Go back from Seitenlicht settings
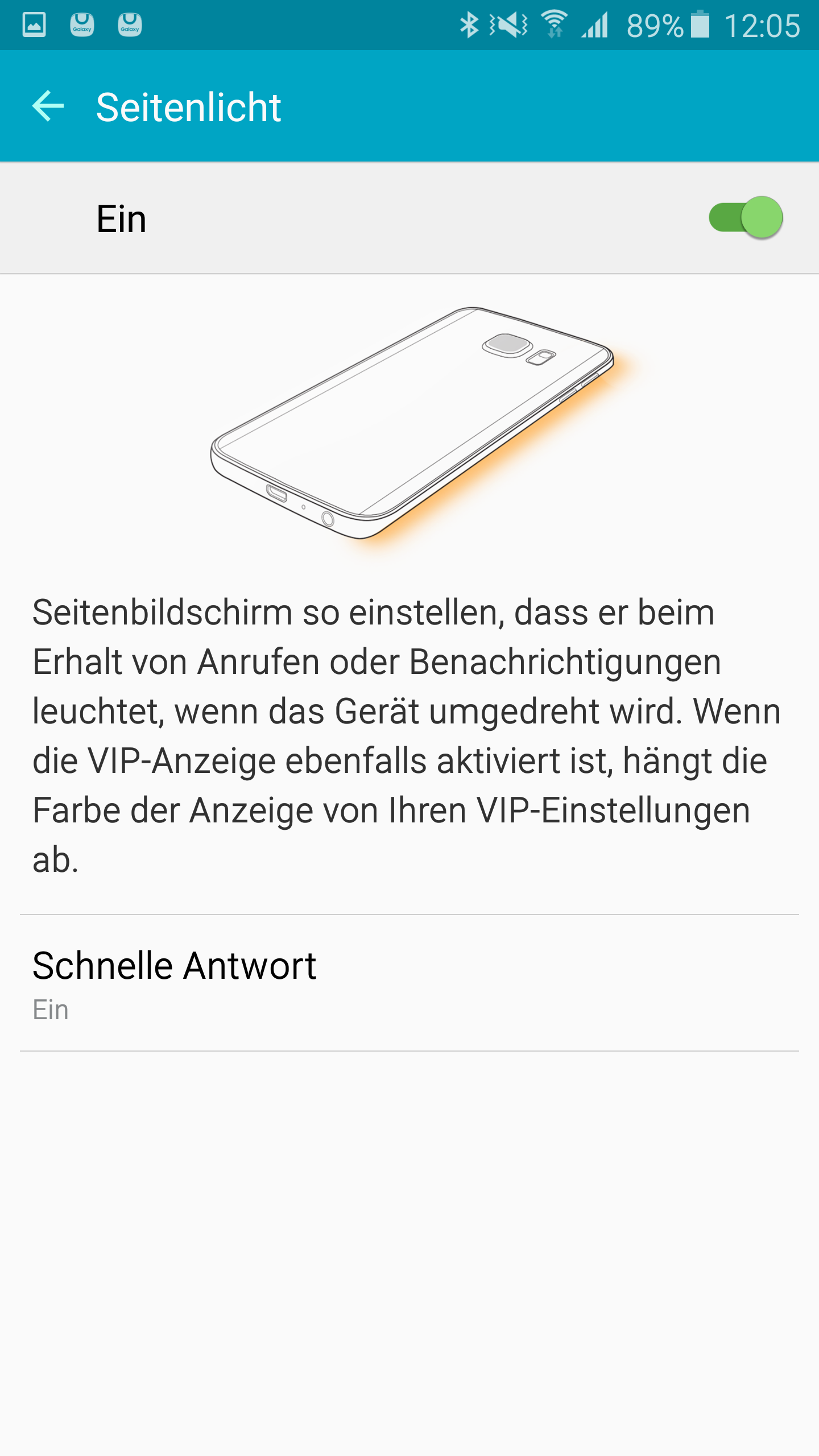The width and height of the screenshot is (819, 1456). point(48,106)
